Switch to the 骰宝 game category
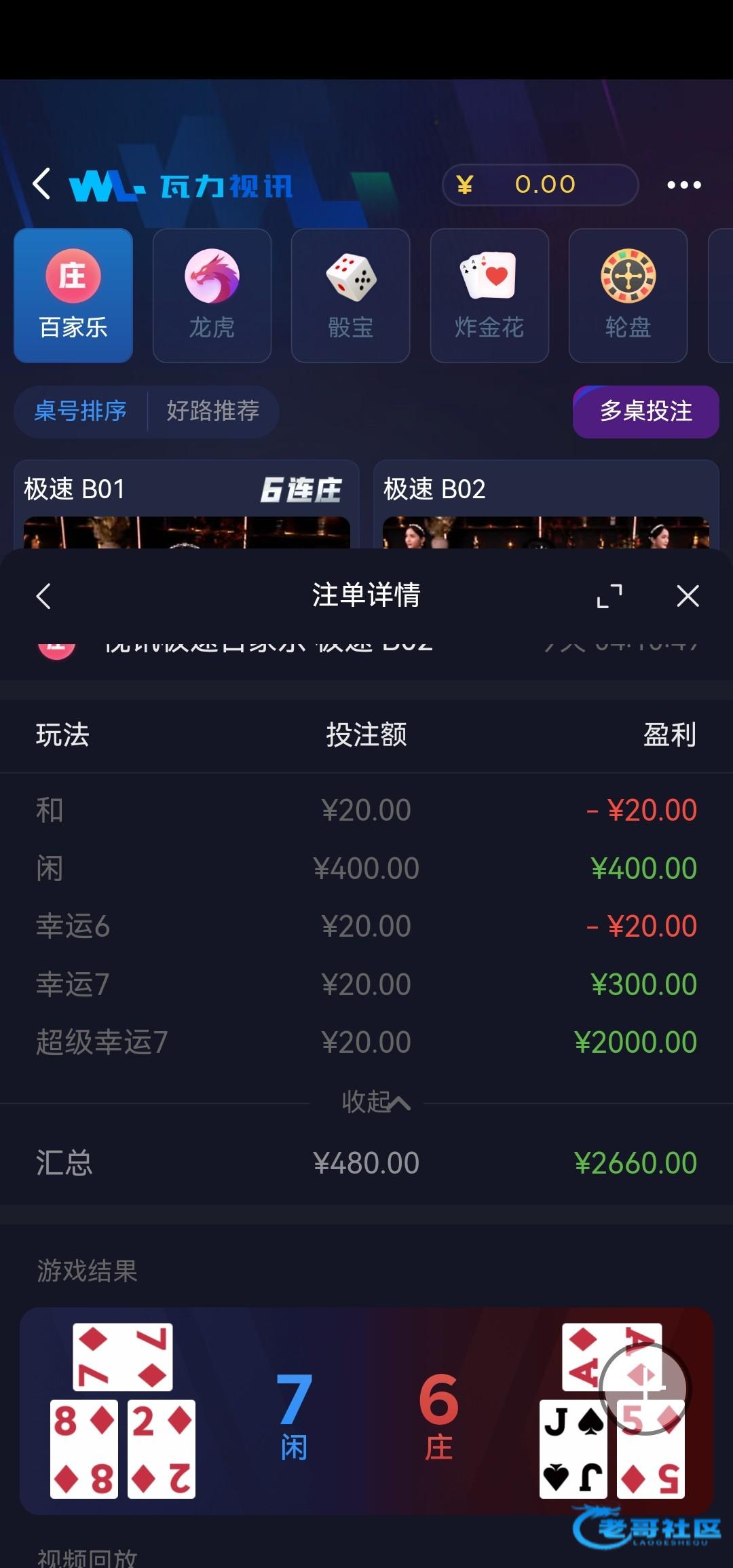Viewport: 733px width, 1568px height. (x=350, y=295)
